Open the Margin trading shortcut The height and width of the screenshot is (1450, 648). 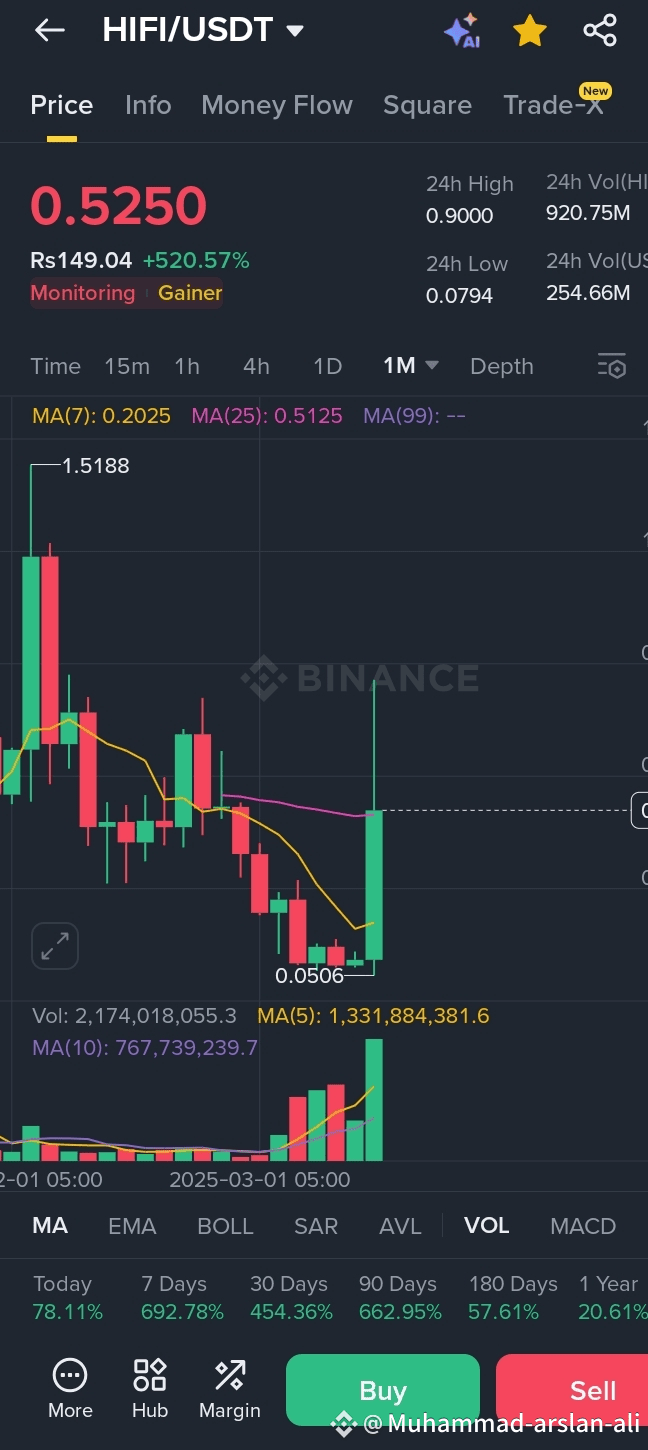pyautogui.click(x=230, y=1389)
